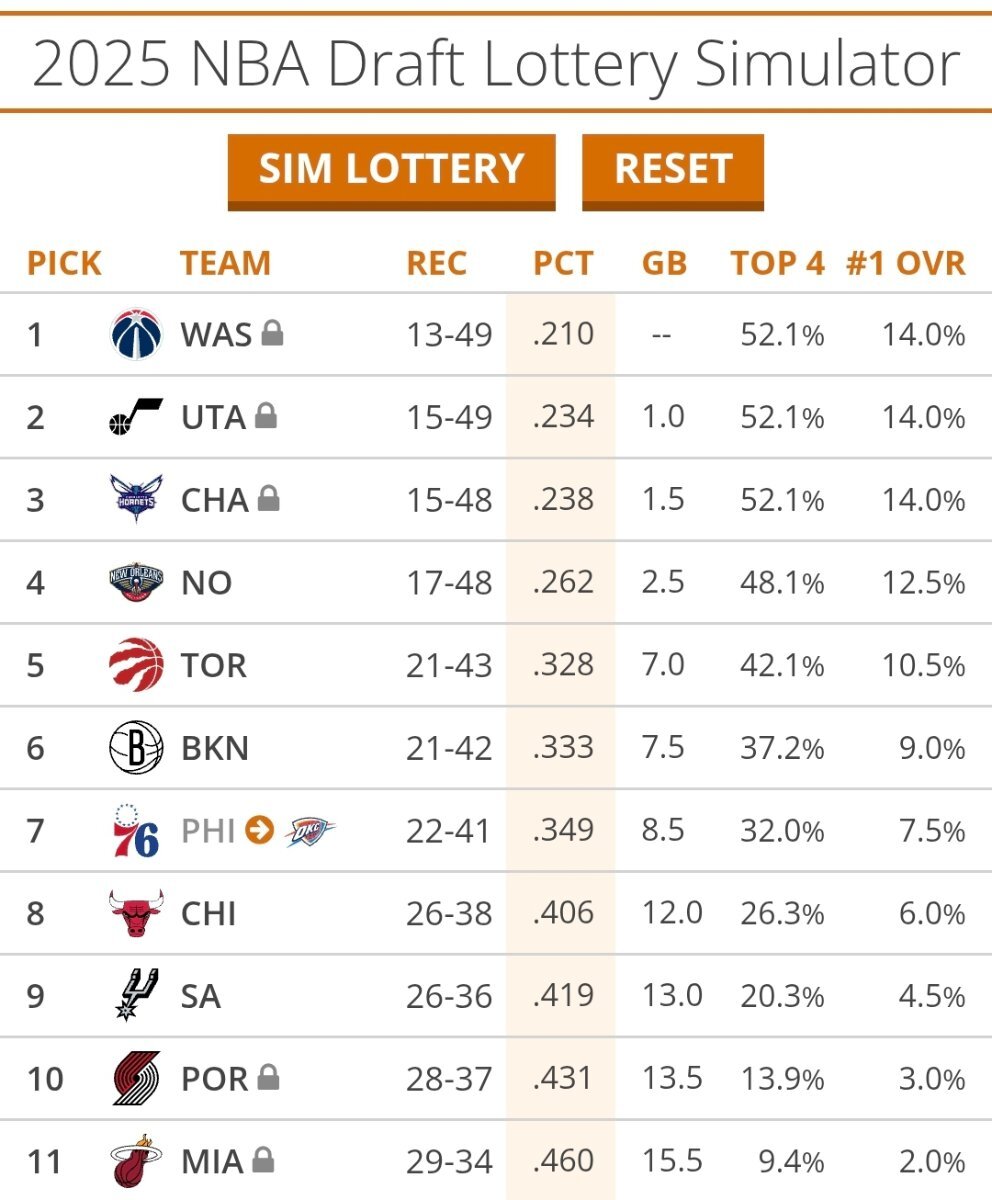Open the CHI team link
This screenshot has height=1200, width=992.
[209, 914]
